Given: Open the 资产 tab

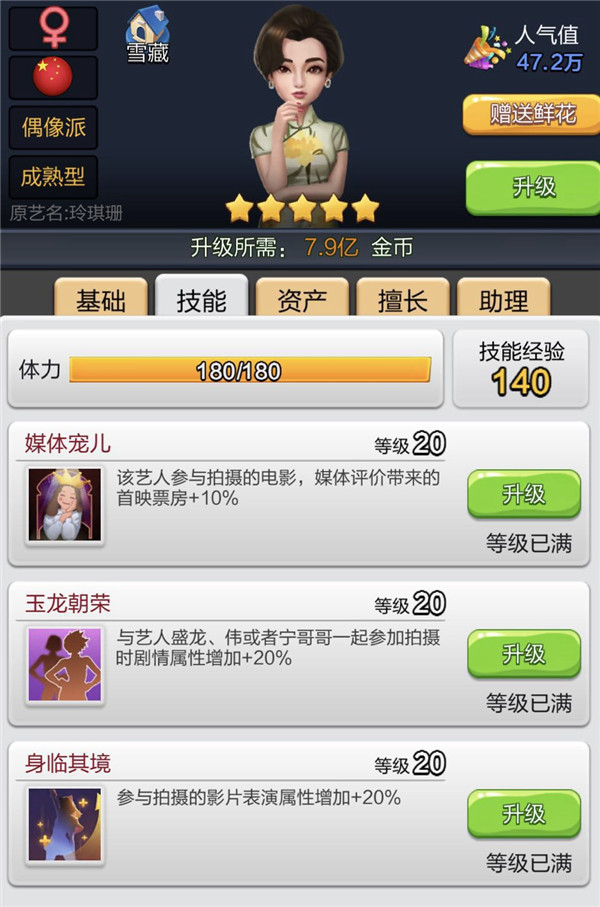Looking at the screenshot, I should point(302,300).
